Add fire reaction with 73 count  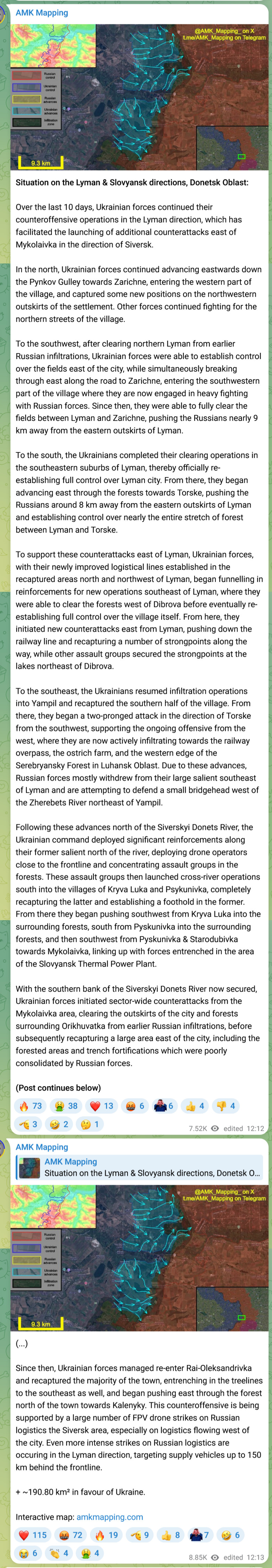(31, 1106)
